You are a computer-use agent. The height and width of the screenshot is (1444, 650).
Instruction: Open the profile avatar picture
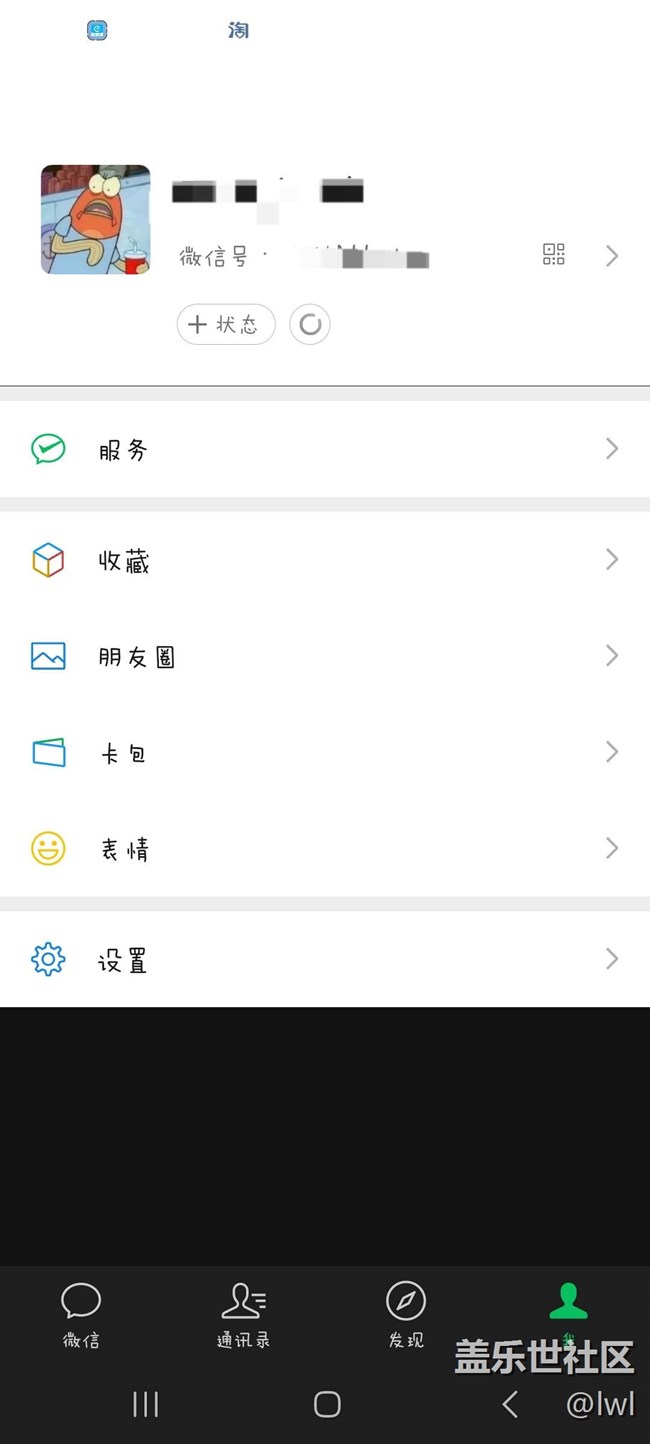(x=96, y=220)
